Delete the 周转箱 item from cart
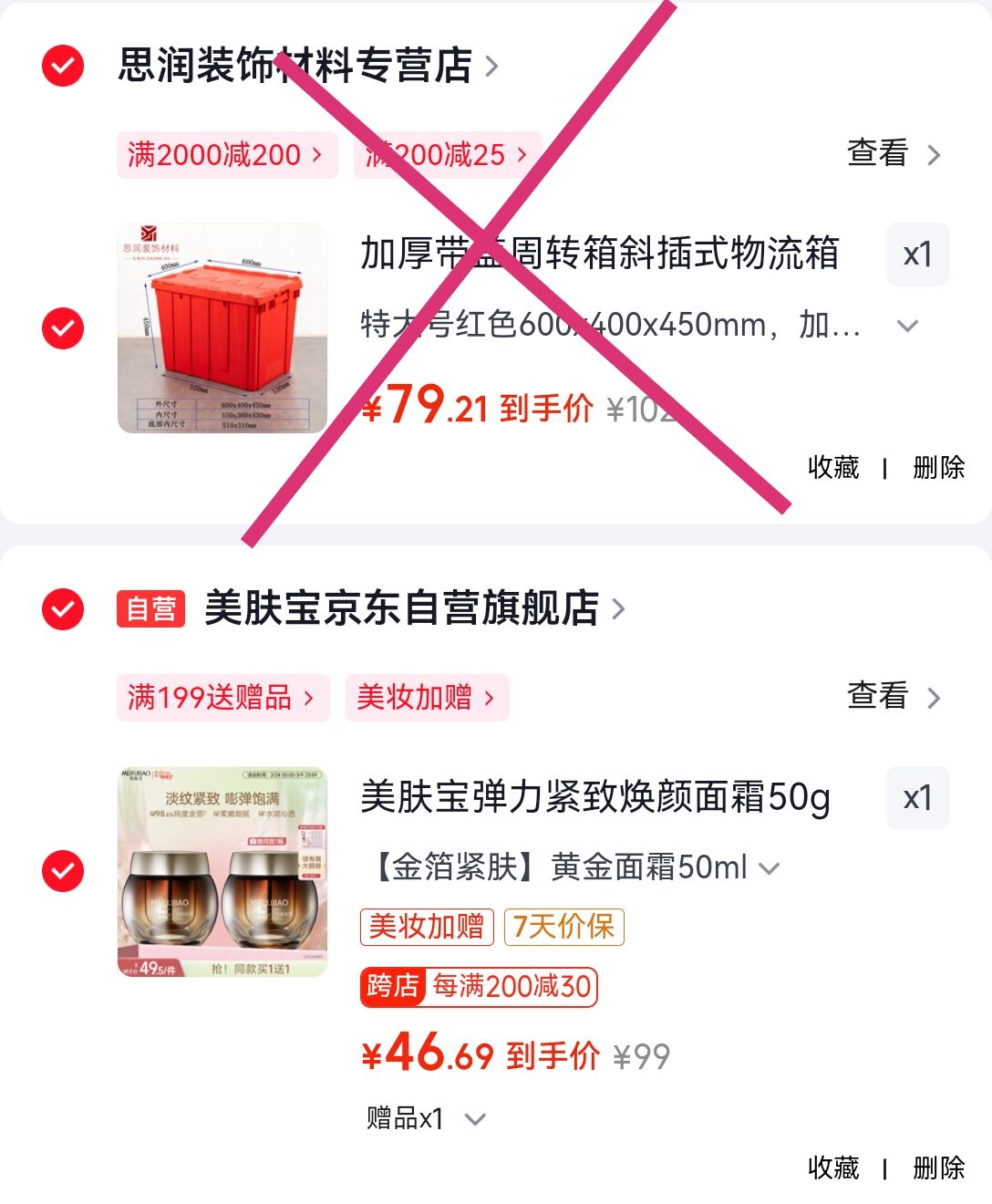This screenshot has height=1204, width=992. (x=938, y=468)
